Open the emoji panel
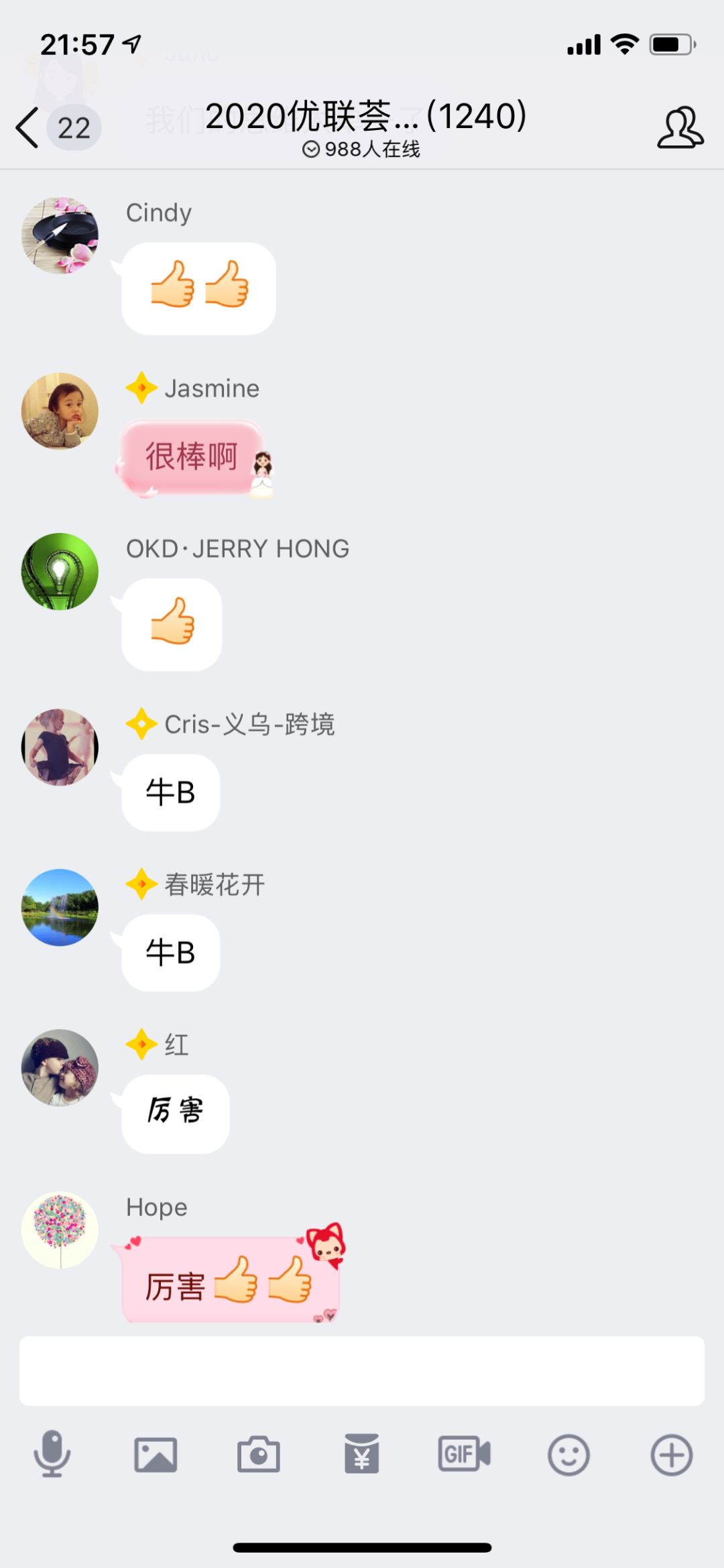Image resolution: width=724 pixels, height=1568 pixels. tap(568, 1455)
